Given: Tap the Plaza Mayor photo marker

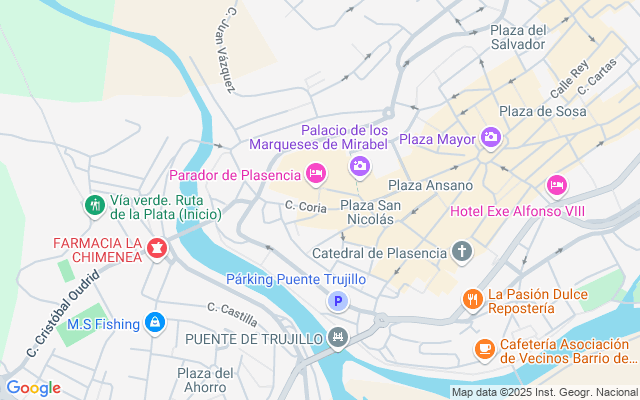Looking at the screenshot, I should coord(490,138).
